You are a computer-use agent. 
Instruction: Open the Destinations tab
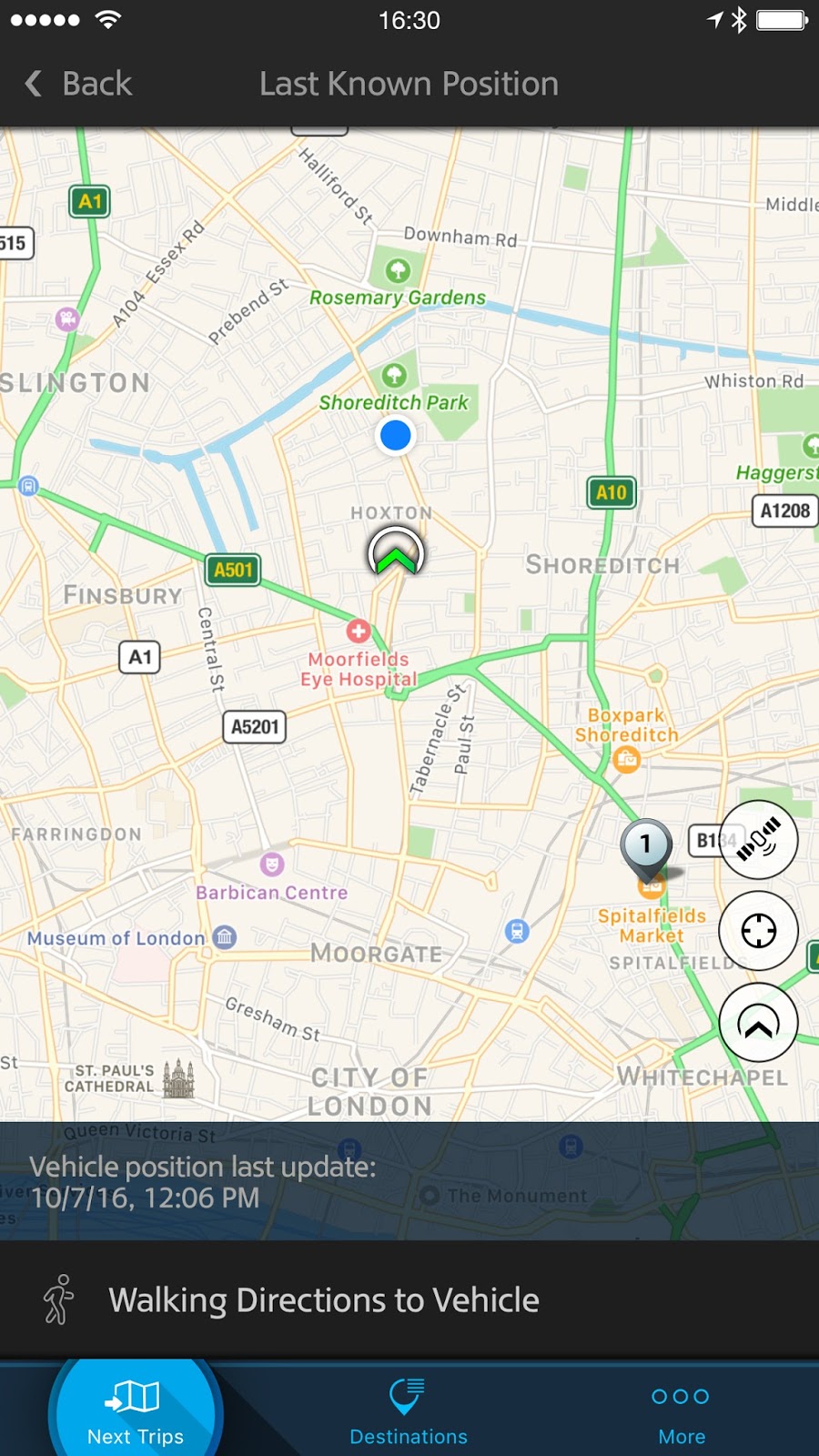click(409, 1412)
